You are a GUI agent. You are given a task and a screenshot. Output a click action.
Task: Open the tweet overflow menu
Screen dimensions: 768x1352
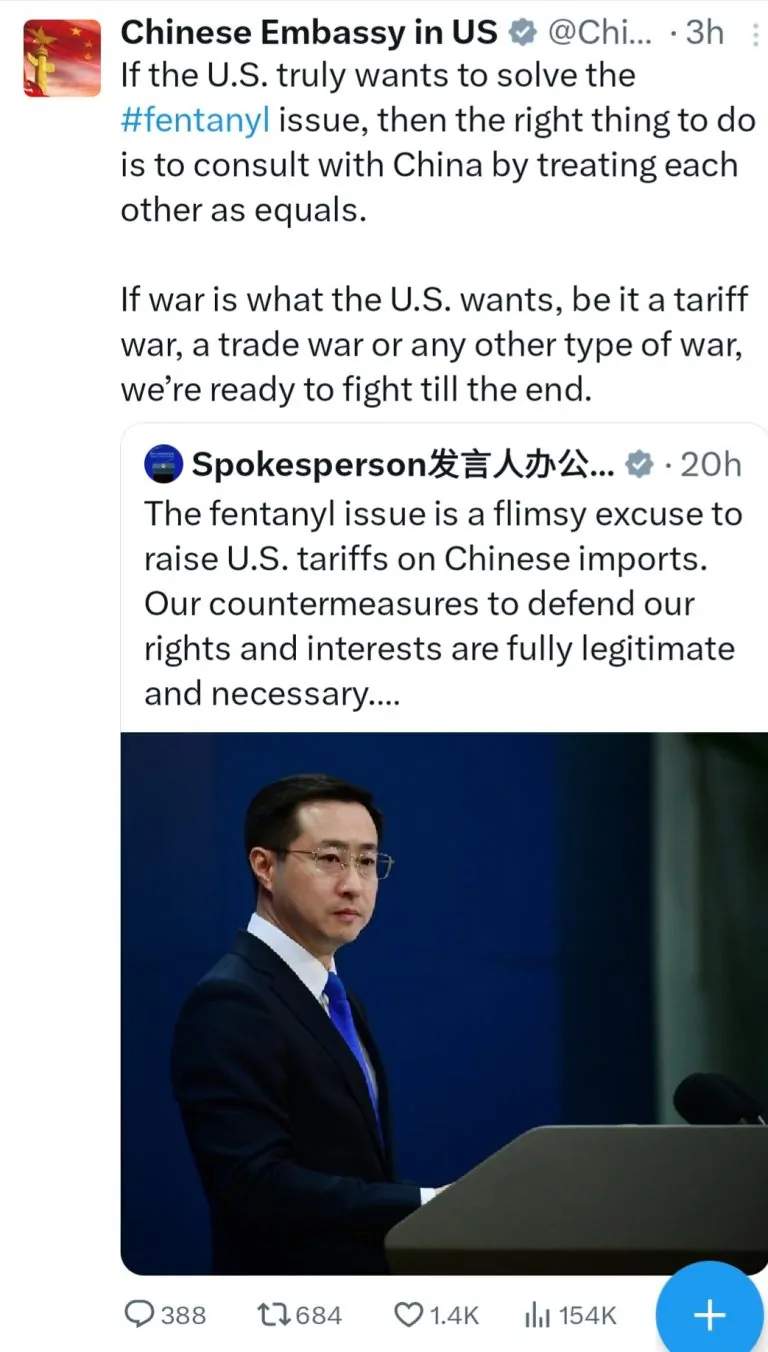tap(754, 34)
